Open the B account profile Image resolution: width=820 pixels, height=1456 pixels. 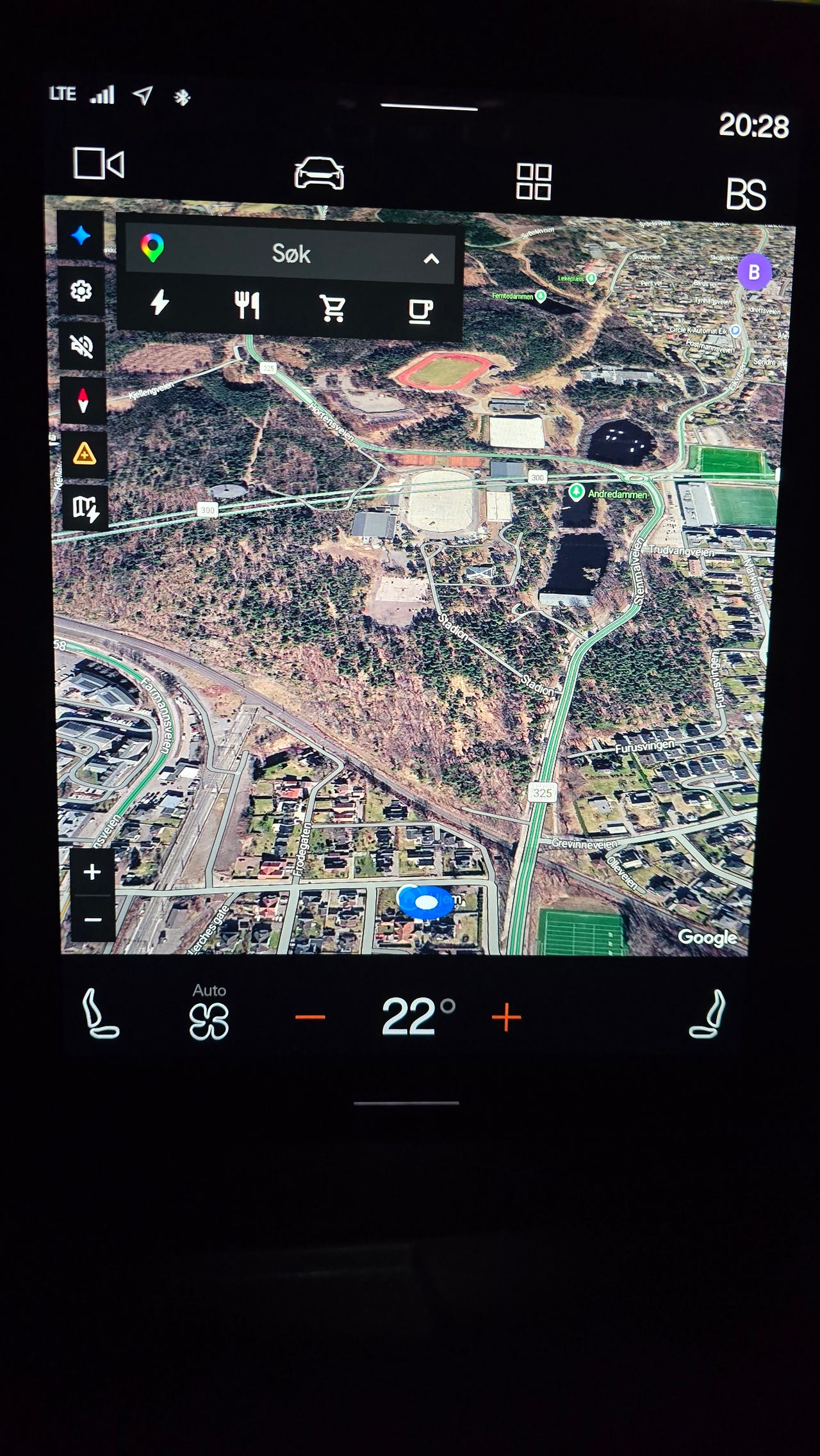pos(754,272)
